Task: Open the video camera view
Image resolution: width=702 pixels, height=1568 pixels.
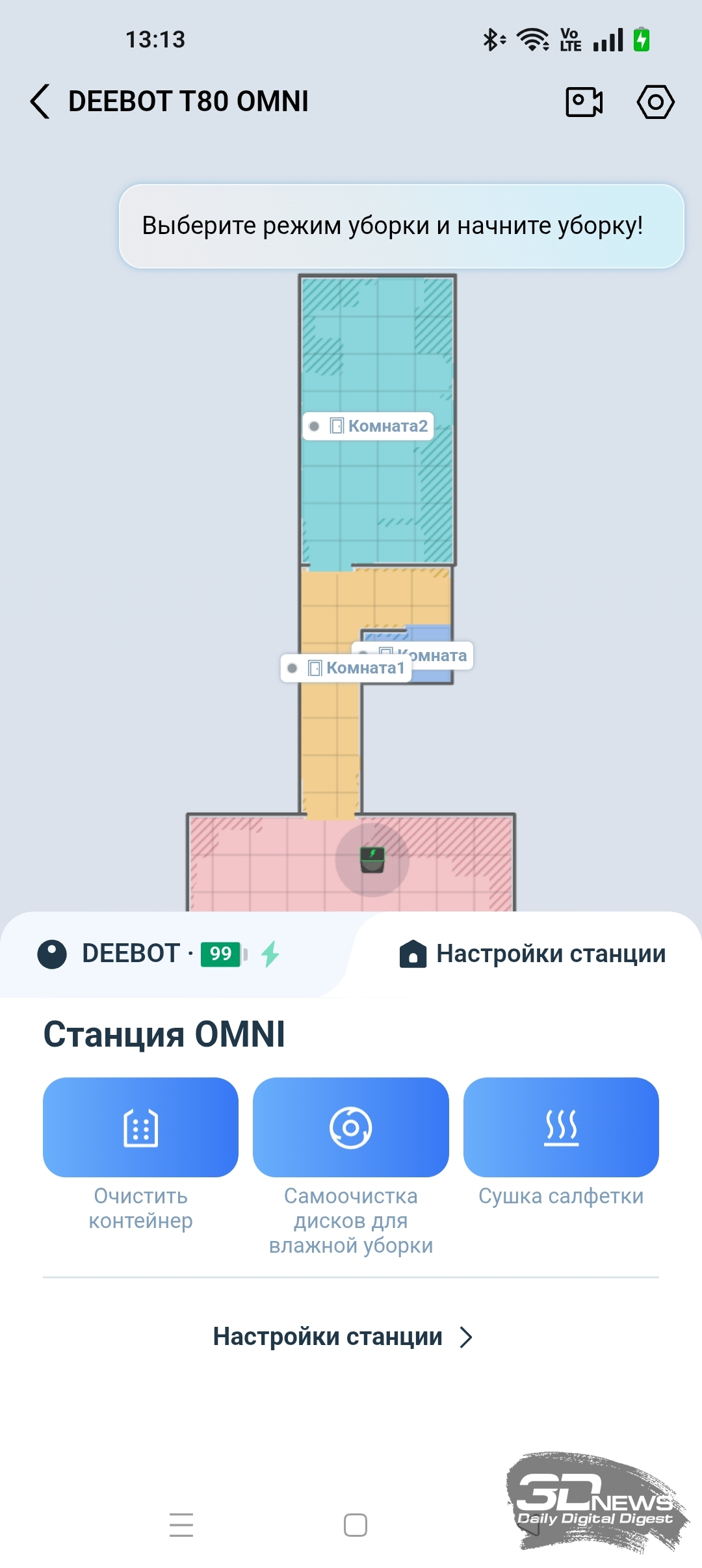Action: pyautogui.click(x=584, y=102)
